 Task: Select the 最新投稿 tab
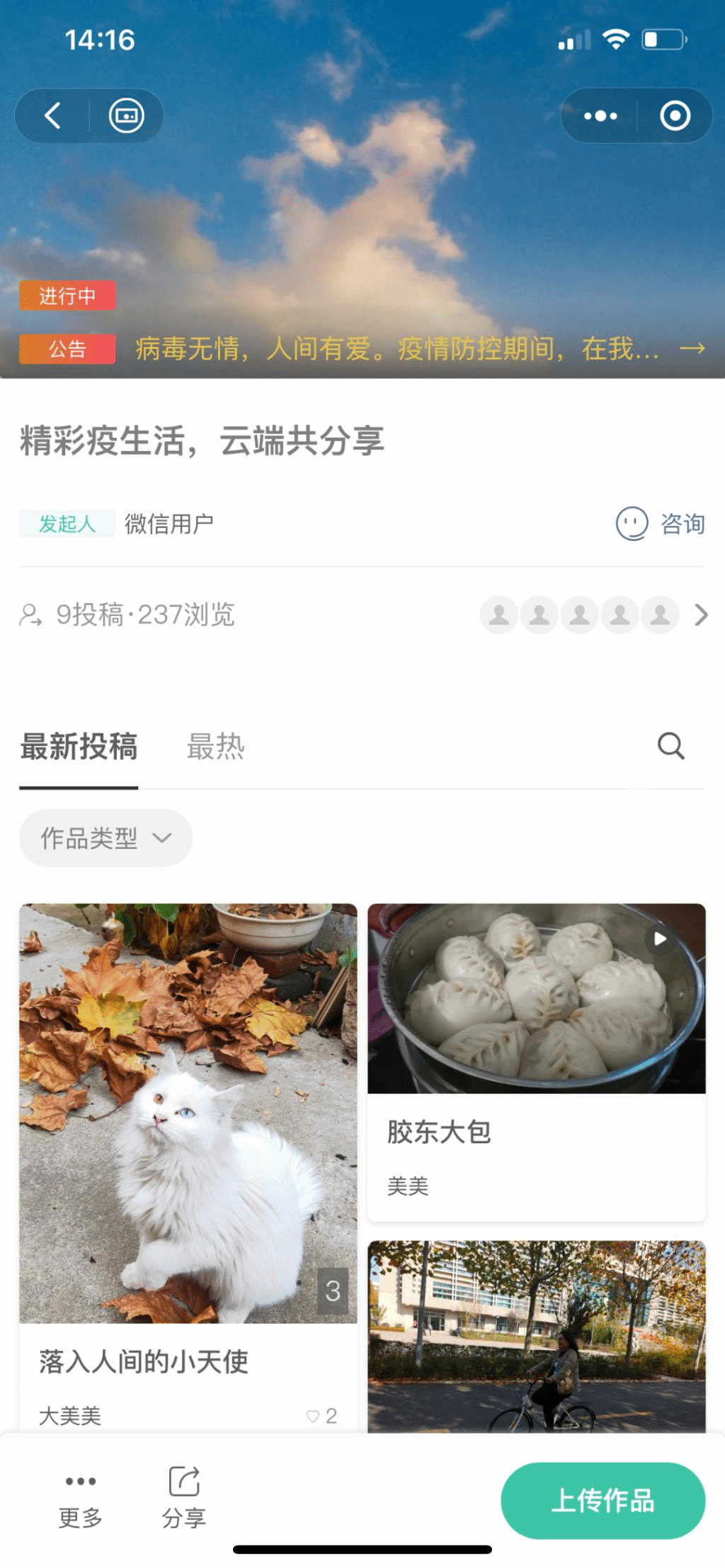[x=79, y=747]
